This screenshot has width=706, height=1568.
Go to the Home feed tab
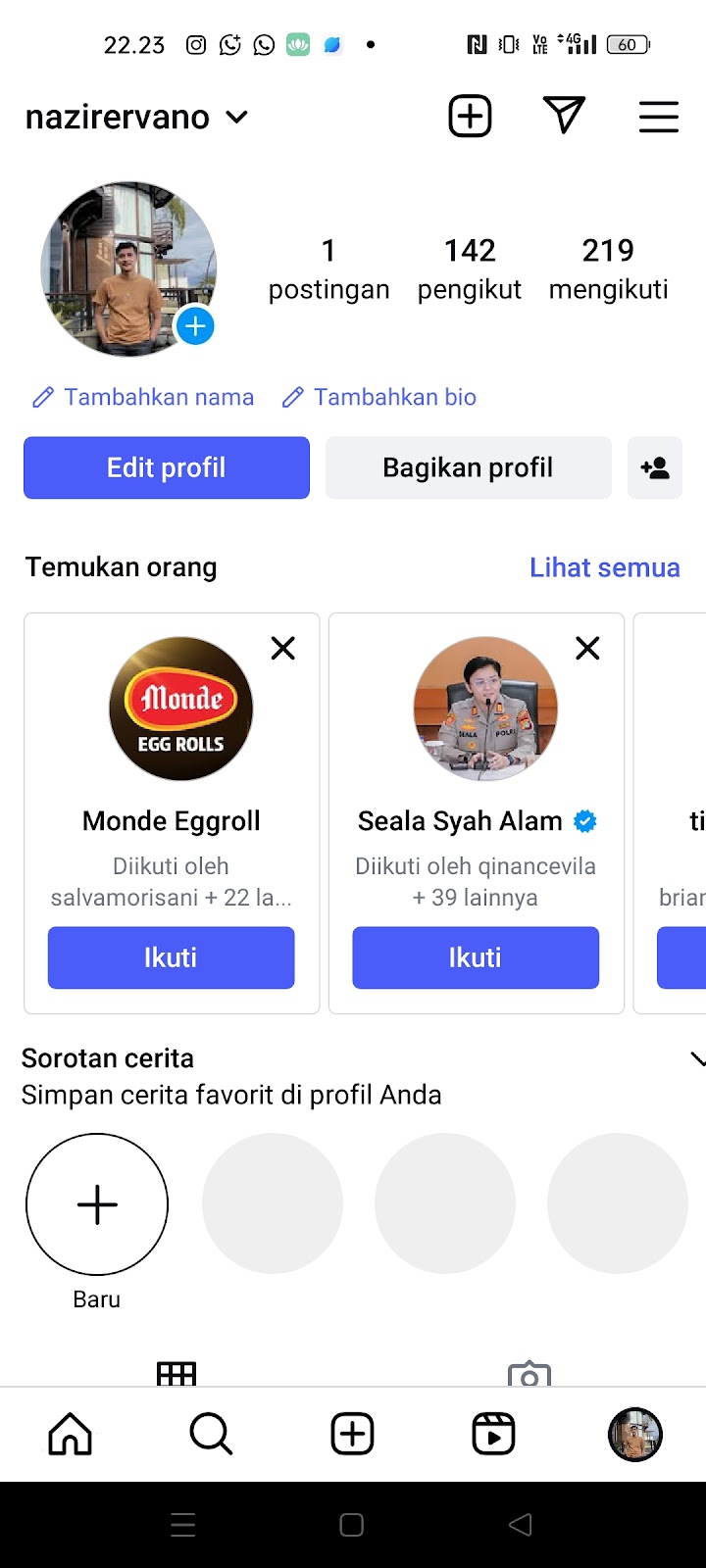tap(71, 1435)
